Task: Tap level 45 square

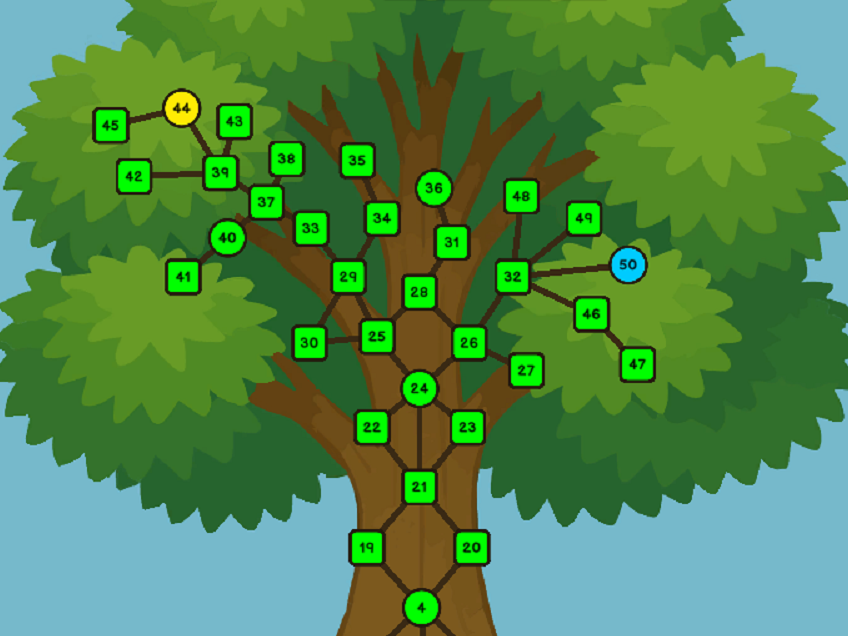Action: coord(111,126)
